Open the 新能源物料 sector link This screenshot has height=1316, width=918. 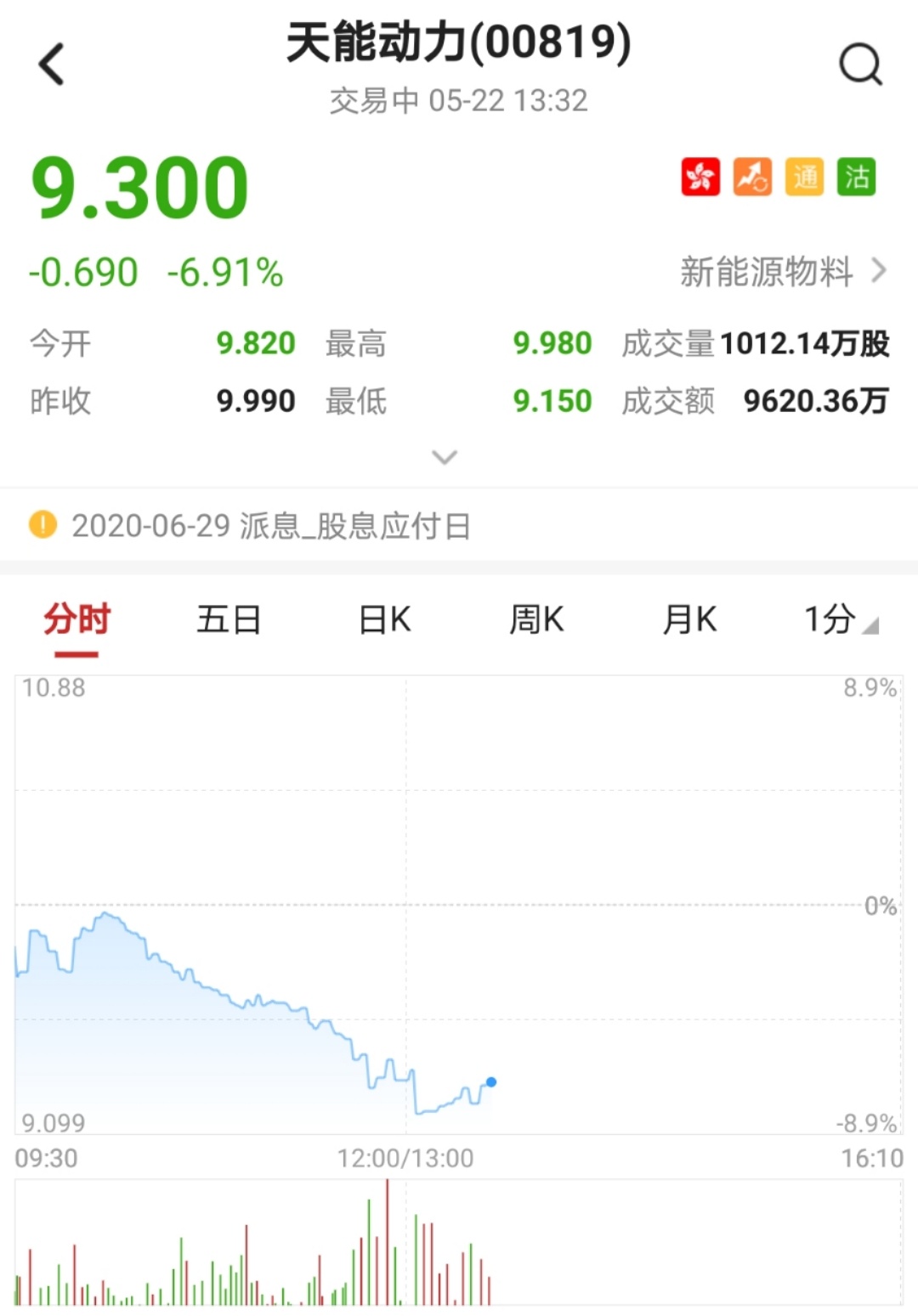[782, 272]
